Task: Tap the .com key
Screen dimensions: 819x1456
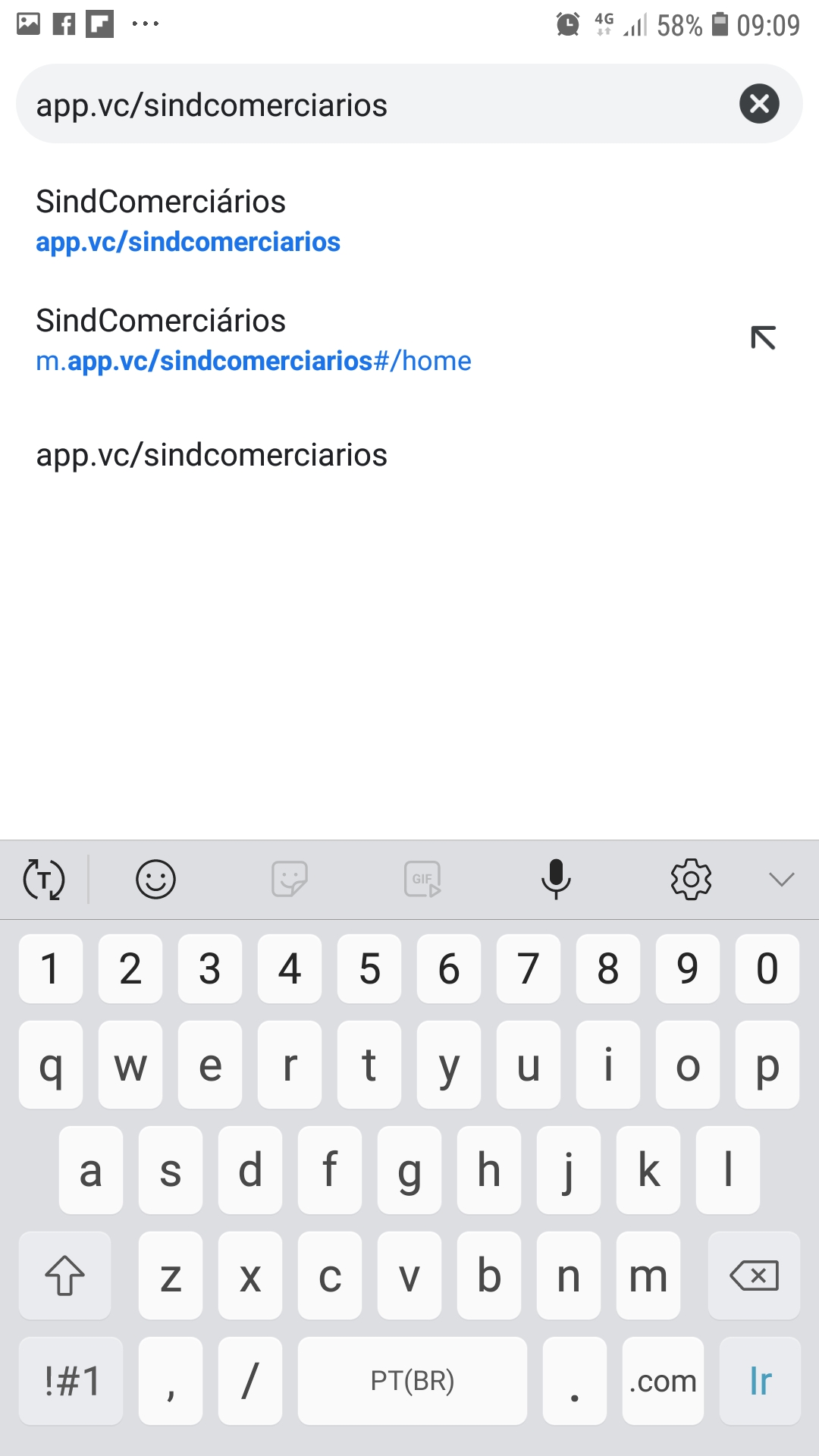Action: [x=663, y=1381]
